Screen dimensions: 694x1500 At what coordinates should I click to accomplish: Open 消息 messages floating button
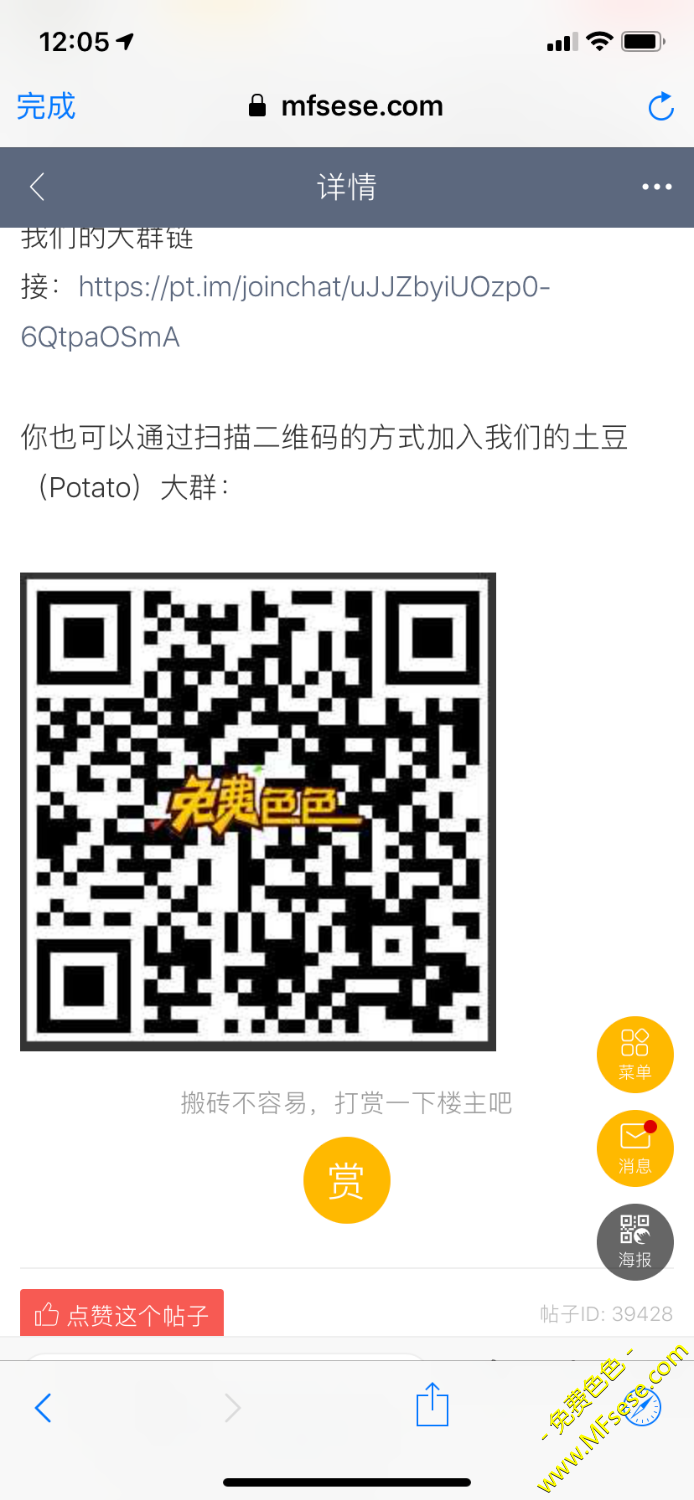pos(635,1147)
